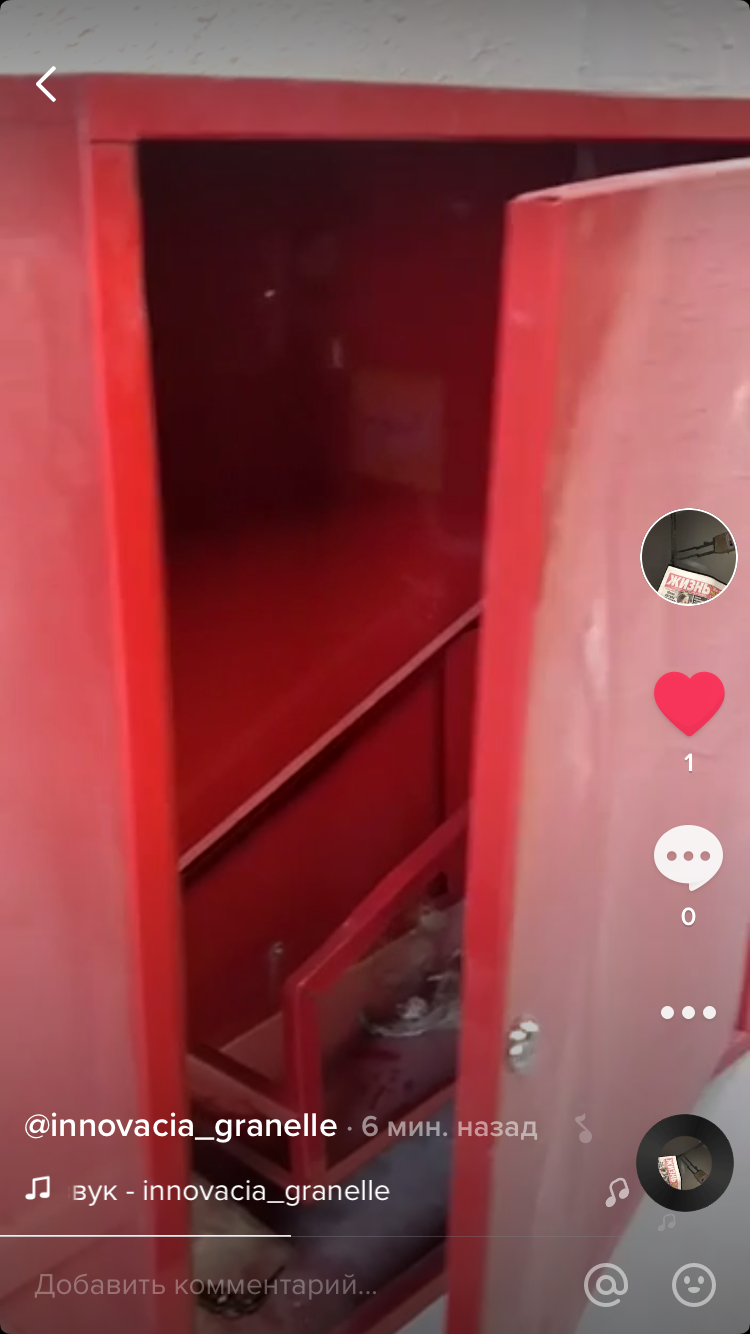Like this video with the heart

click(x=689, y=703)
